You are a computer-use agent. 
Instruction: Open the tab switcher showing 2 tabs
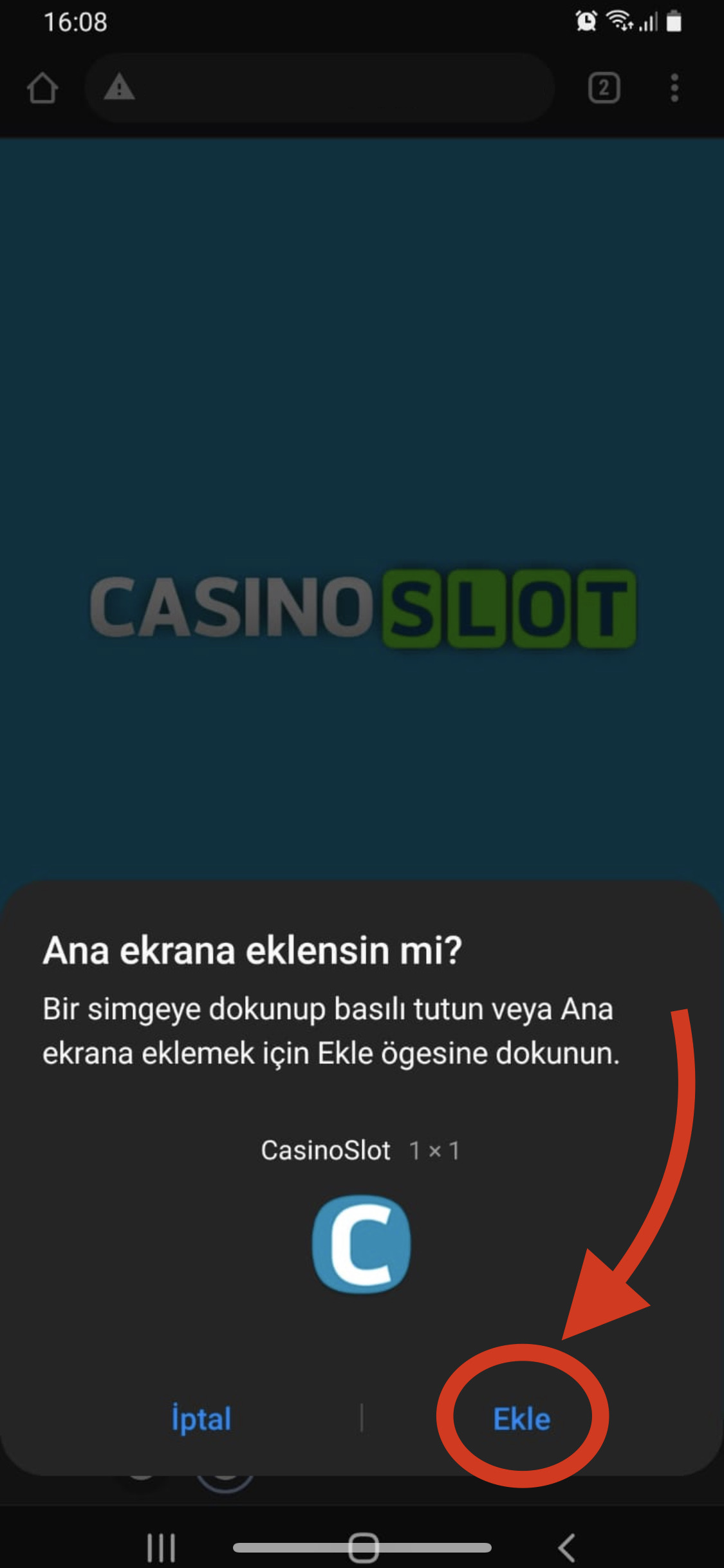tap(604, 88)
